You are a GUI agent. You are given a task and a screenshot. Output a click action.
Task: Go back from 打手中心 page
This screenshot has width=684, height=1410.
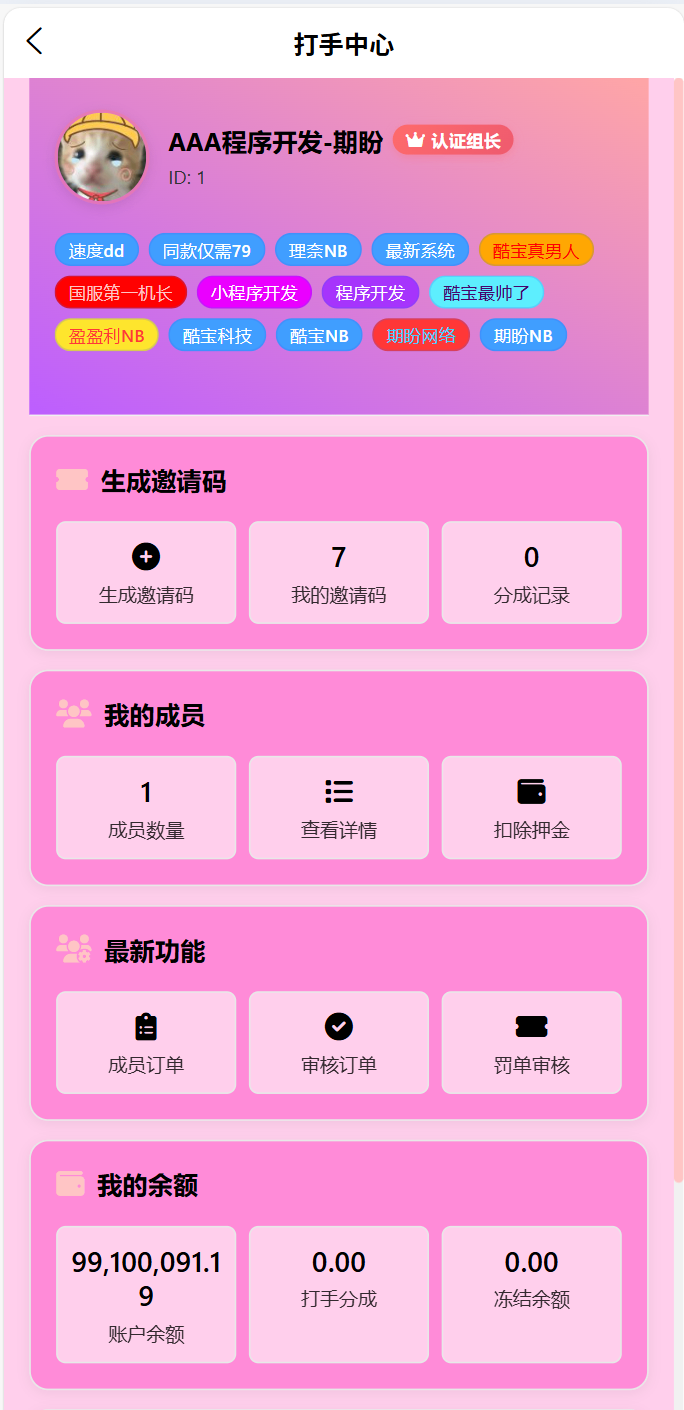(x=35, y=42)
